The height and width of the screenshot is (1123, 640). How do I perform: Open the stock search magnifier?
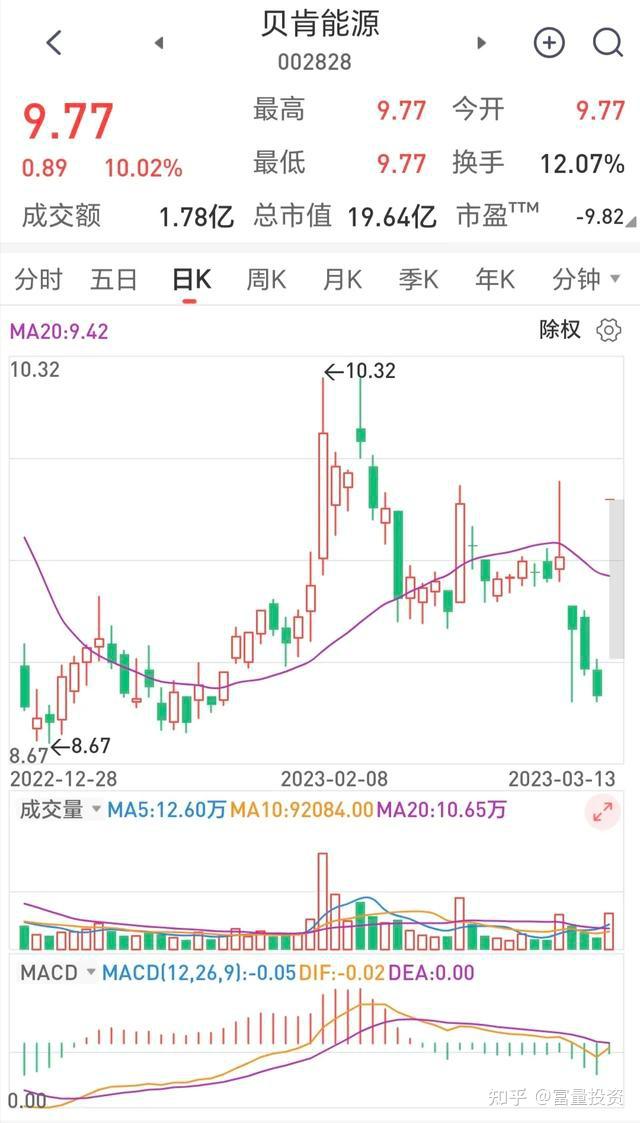point(608,43)
